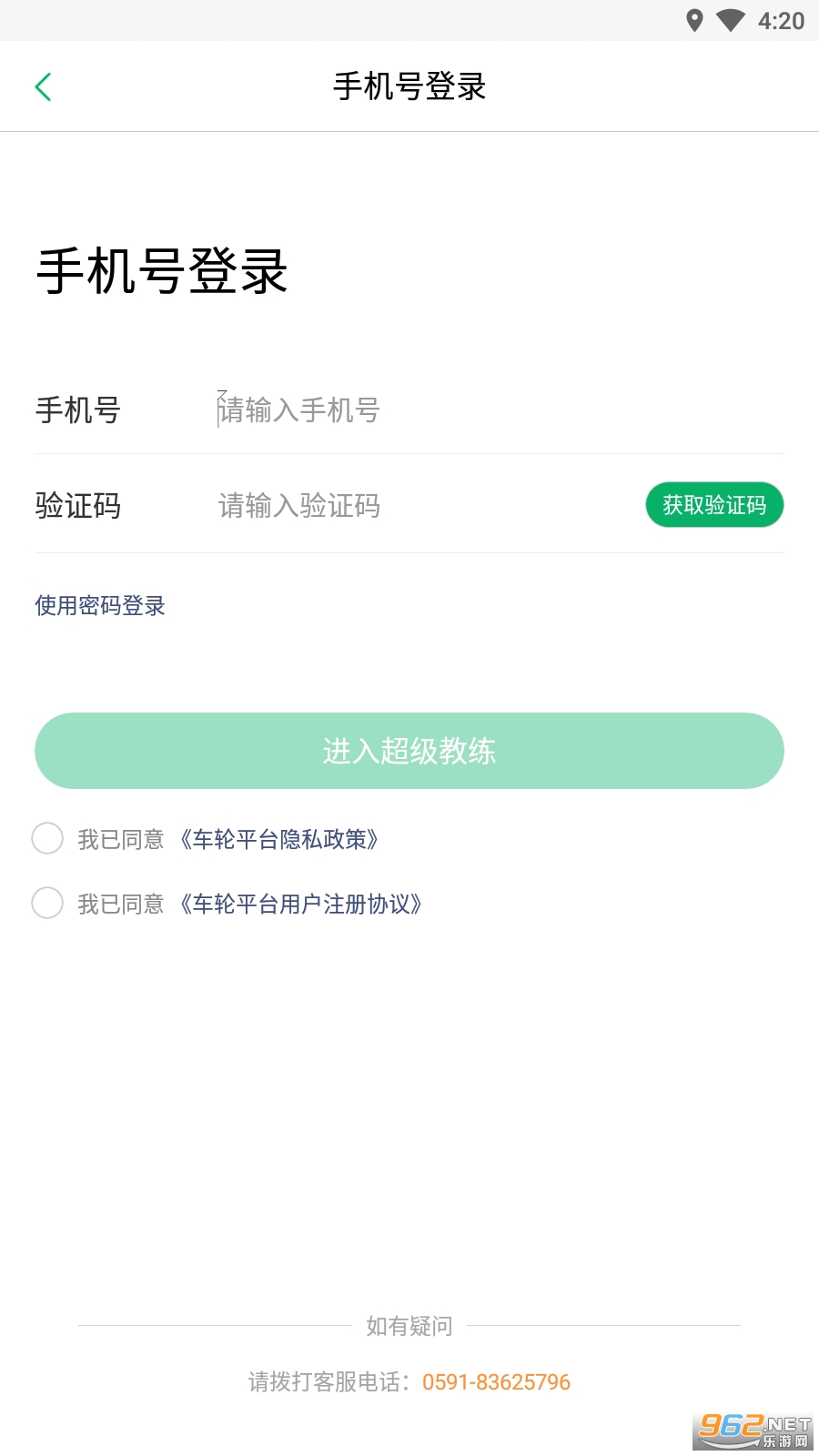Go back using the green arrow
The width and height of the screenshot is (819, 1456).
coord(43,87)
